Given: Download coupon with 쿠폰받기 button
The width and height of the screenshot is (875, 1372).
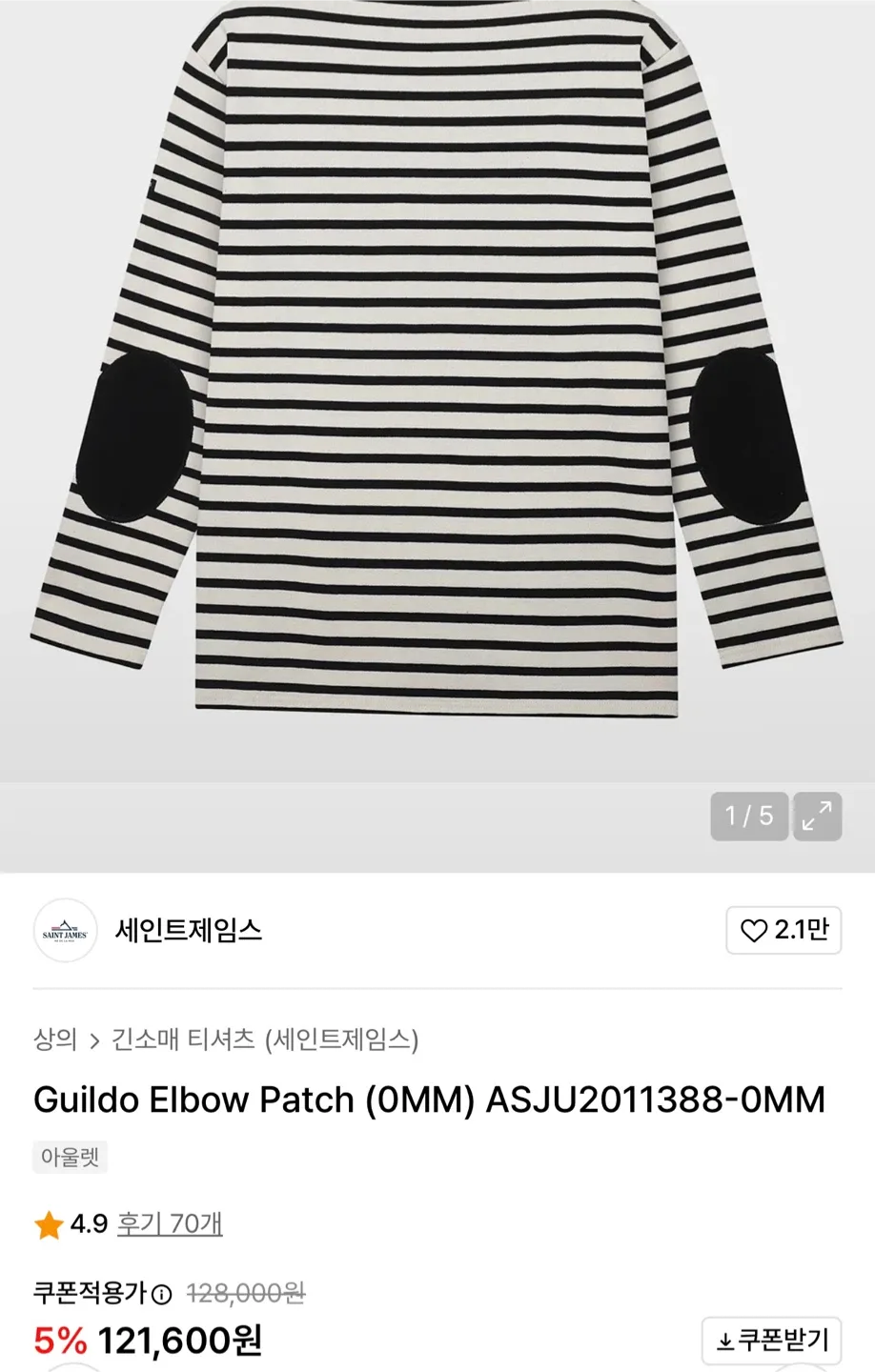Looking at the screenshot, I should pos(771,1341).
